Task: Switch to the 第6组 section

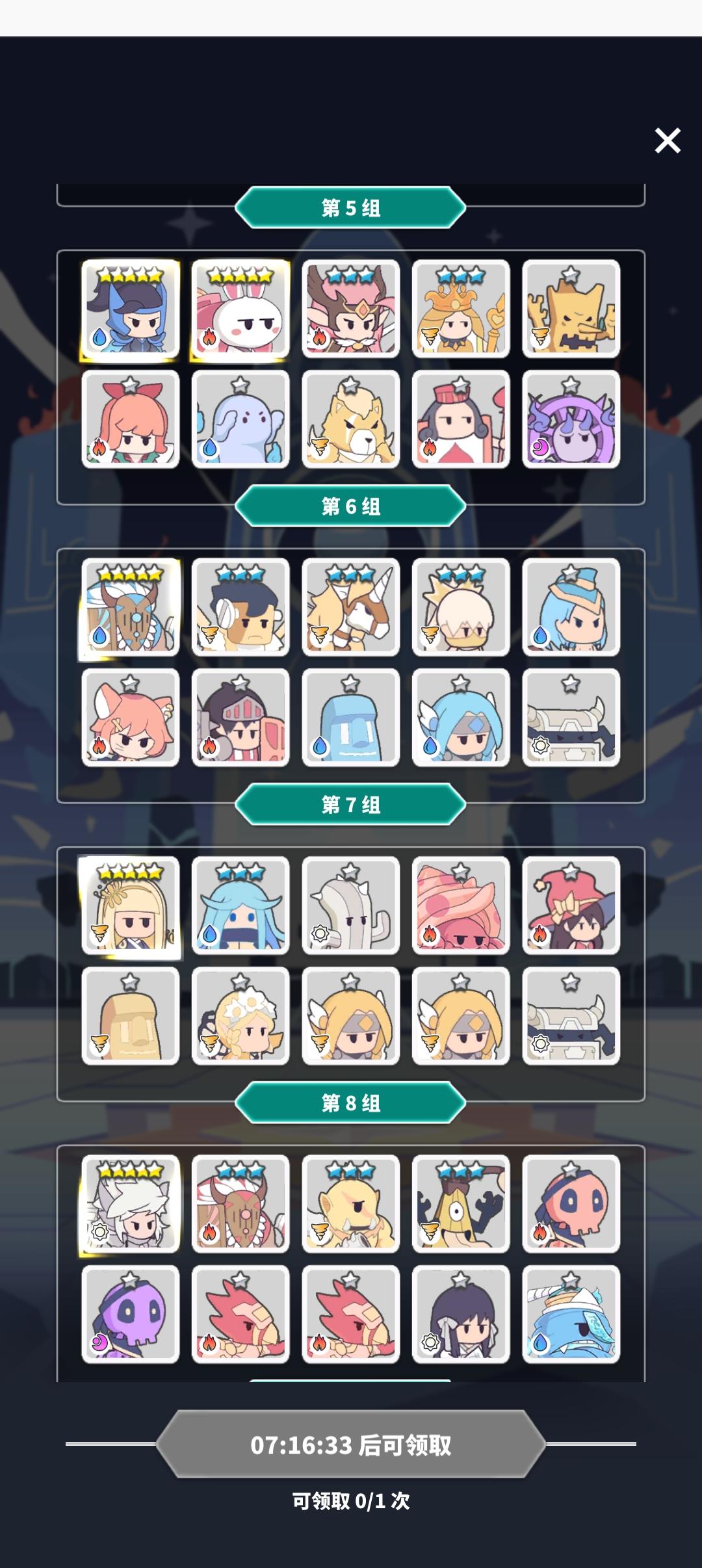Action: 350,506
